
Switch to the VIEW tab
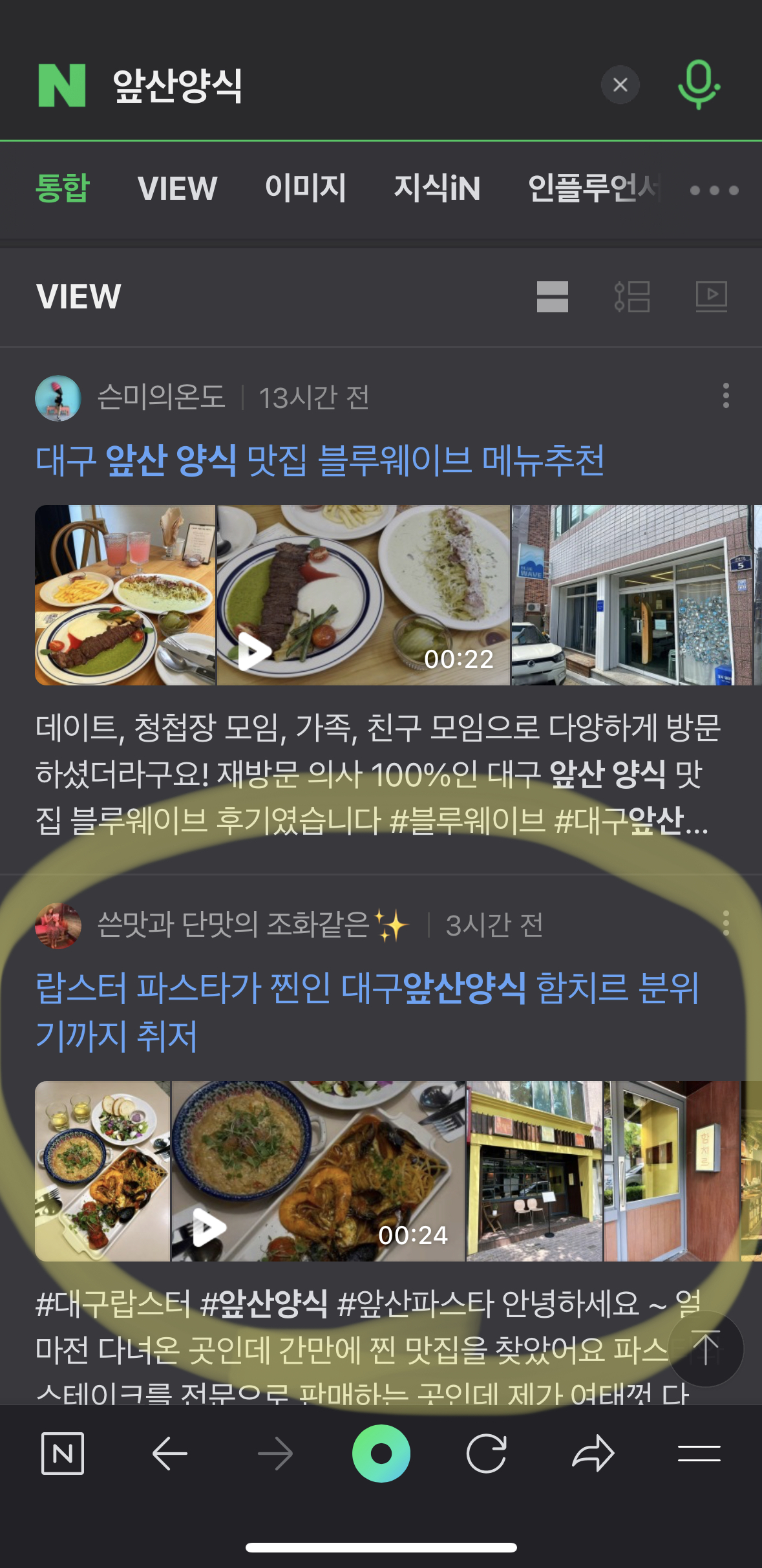coord(177,189)
